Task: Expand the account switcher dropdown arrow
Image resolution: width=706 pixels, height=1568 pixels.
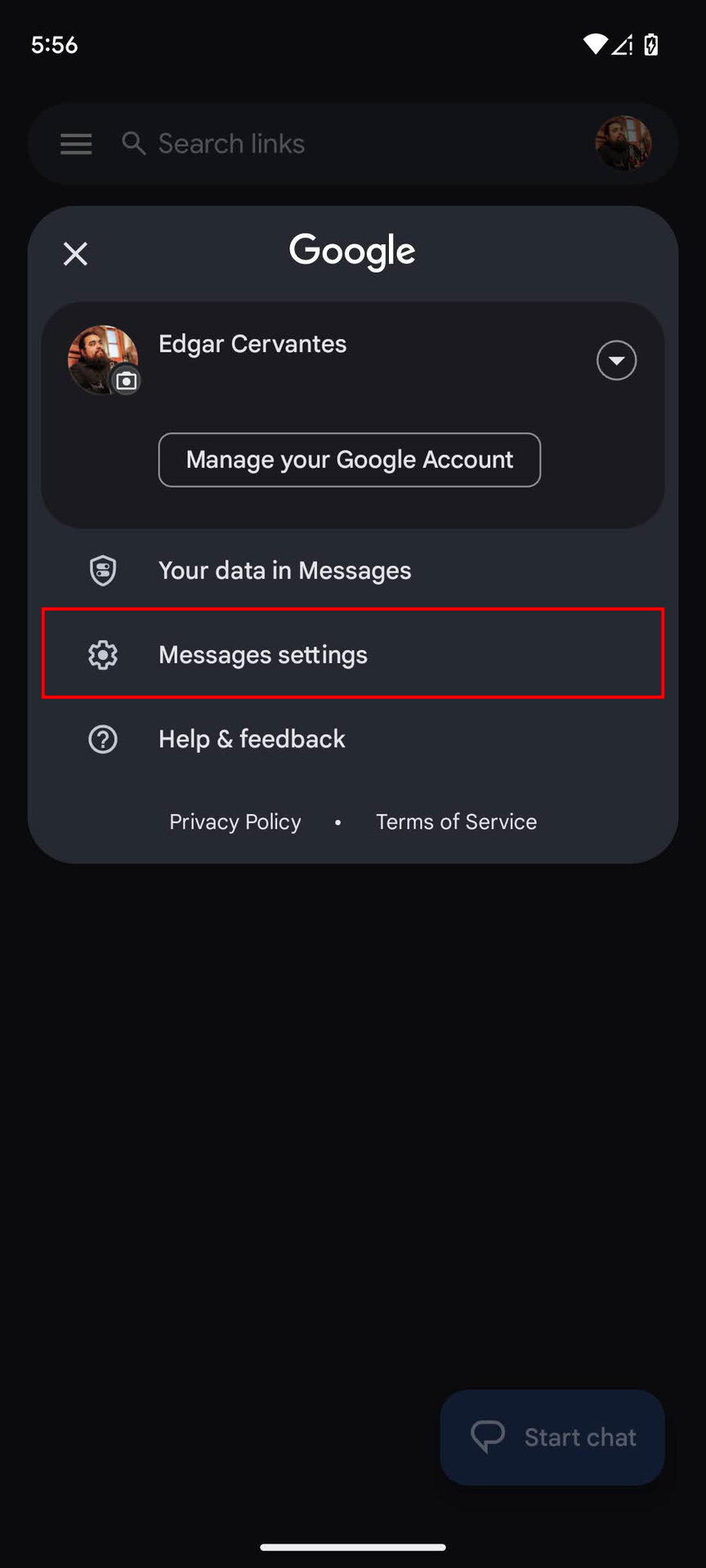Action: (x=616, y=360)
